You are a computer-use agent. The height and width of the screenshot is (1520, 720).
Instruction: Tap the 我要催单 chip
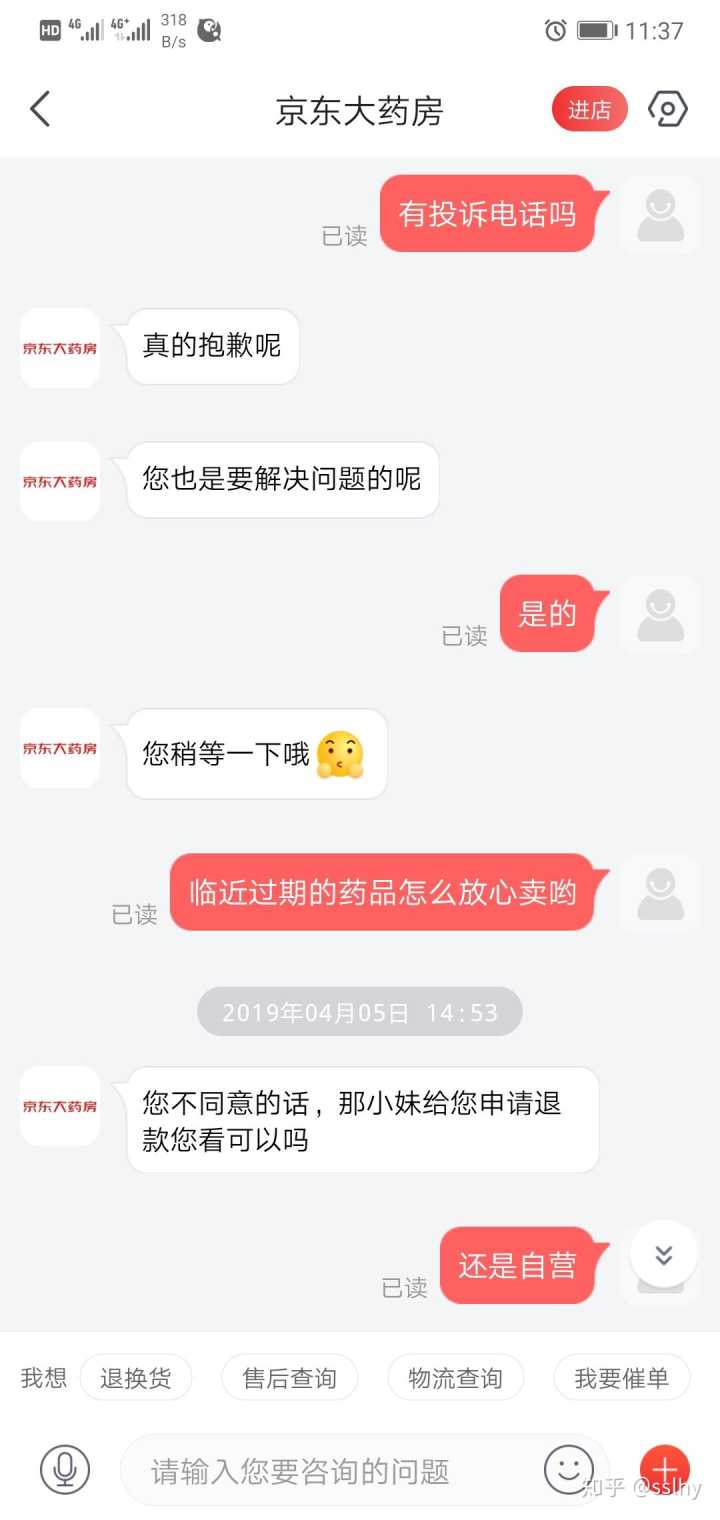pos(621,1378)
